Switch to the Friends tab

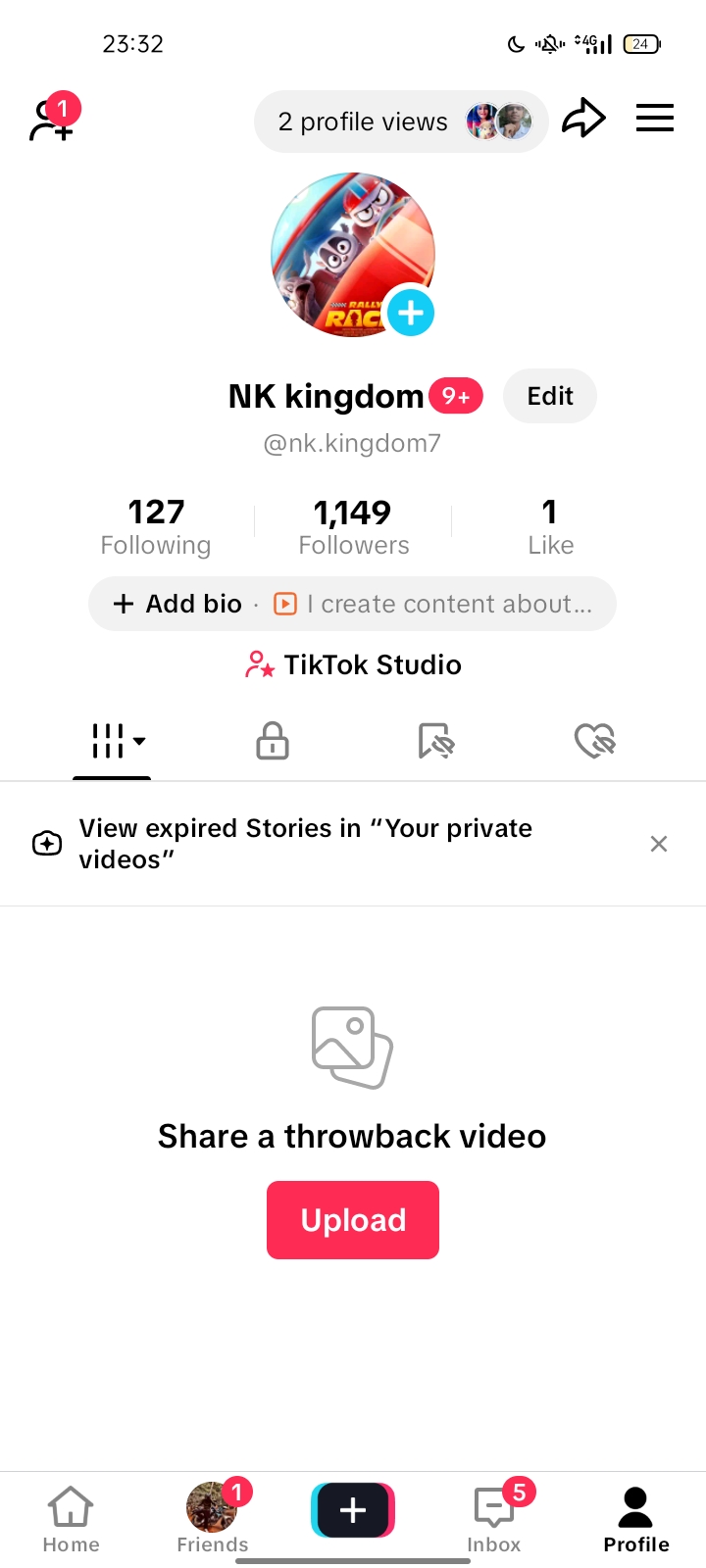coord(212,1518)
